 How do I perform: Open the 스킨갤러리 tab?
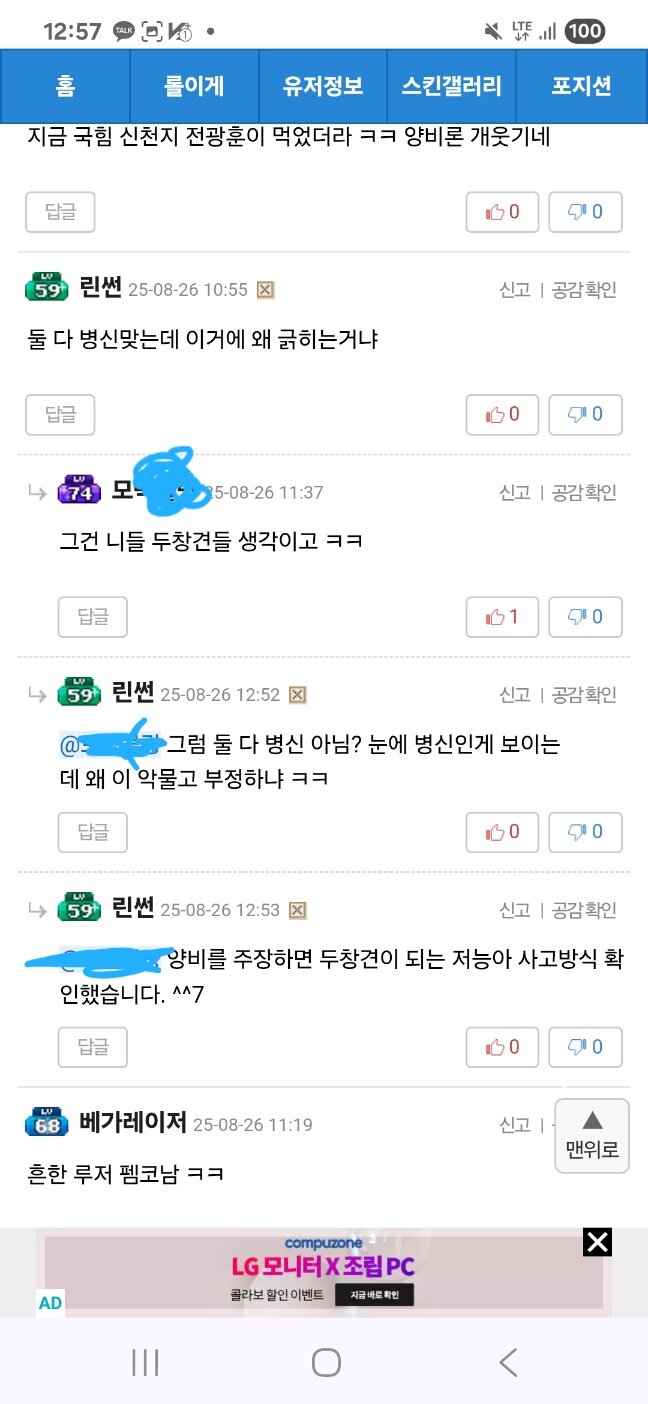pos(451,86)
